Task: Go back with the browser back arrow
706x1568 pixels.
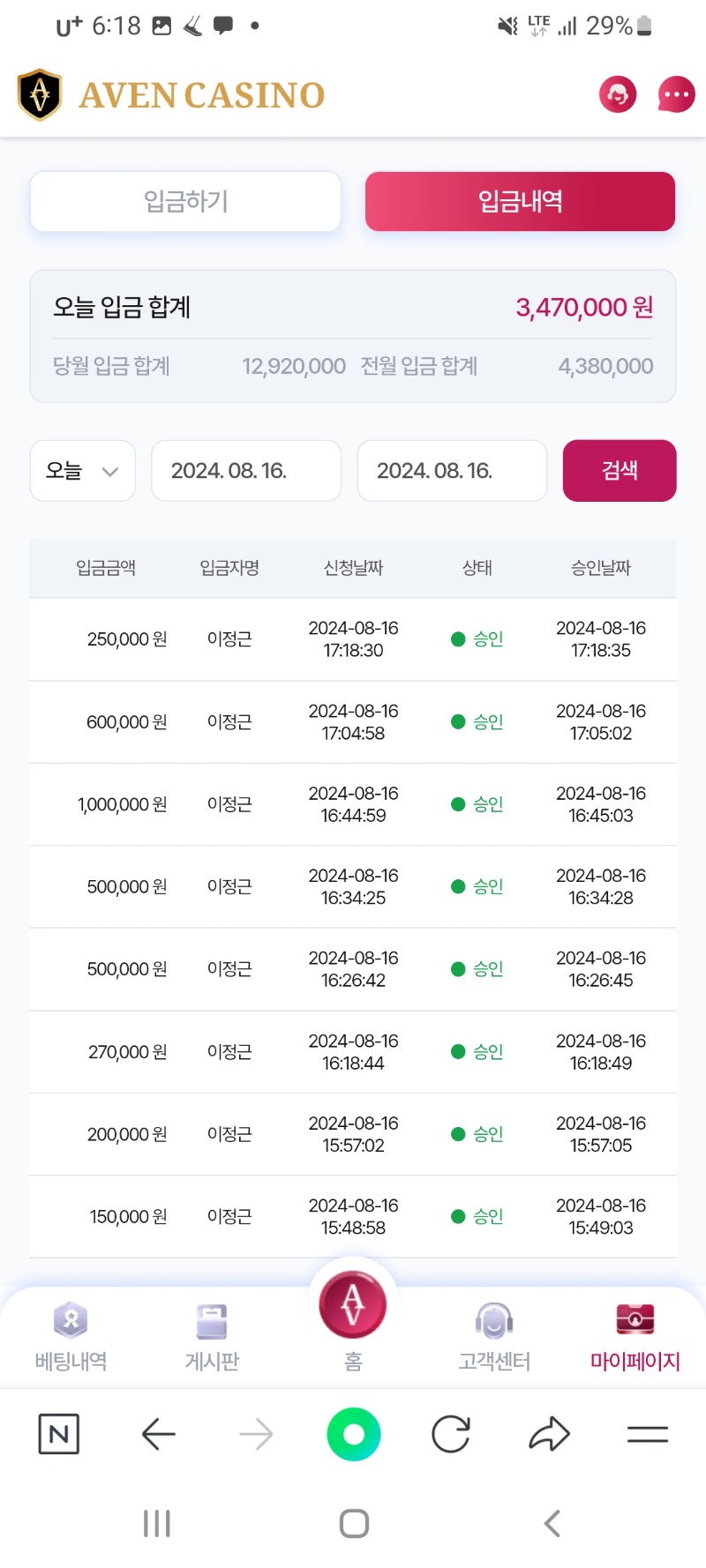Action: click(x=159, y=1434)
